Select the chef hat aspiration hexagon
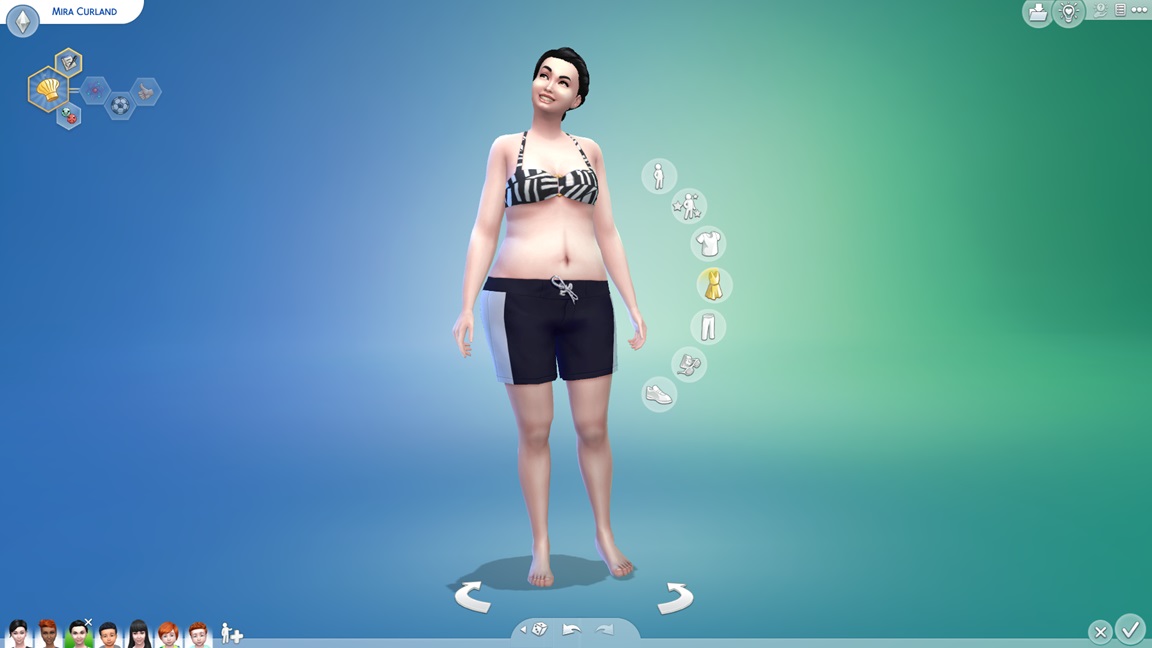 pos(47,90)
